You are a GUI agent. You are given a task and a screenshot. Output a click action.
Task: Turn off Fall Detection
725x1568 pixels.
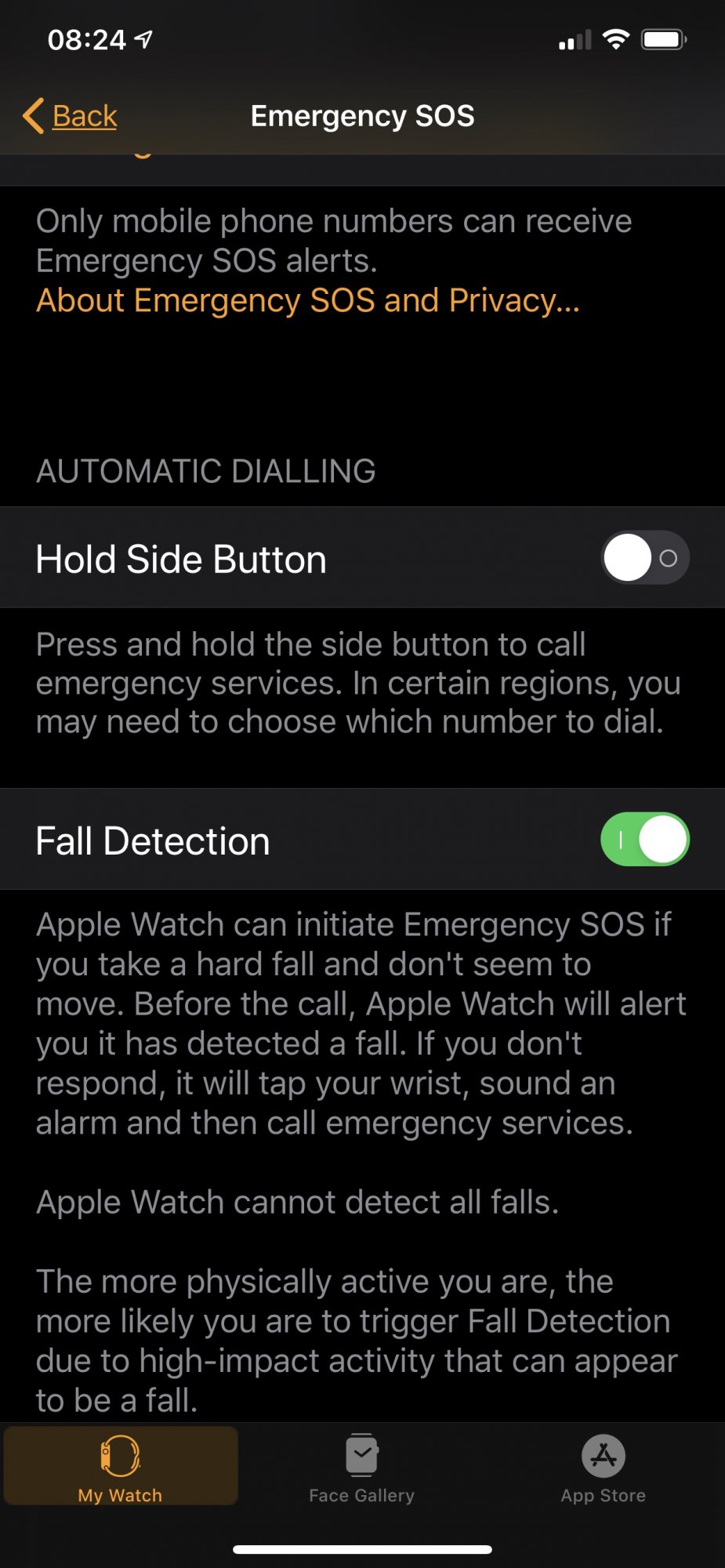644,840
